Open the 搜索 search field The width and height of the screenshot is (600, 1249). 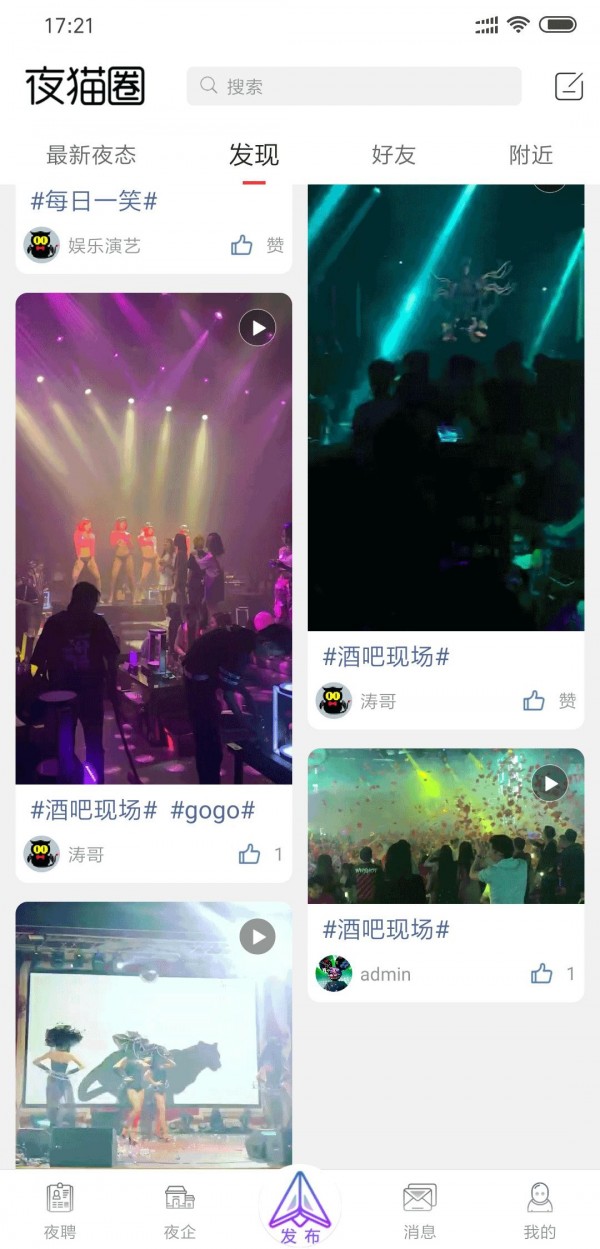click(353, 86)
